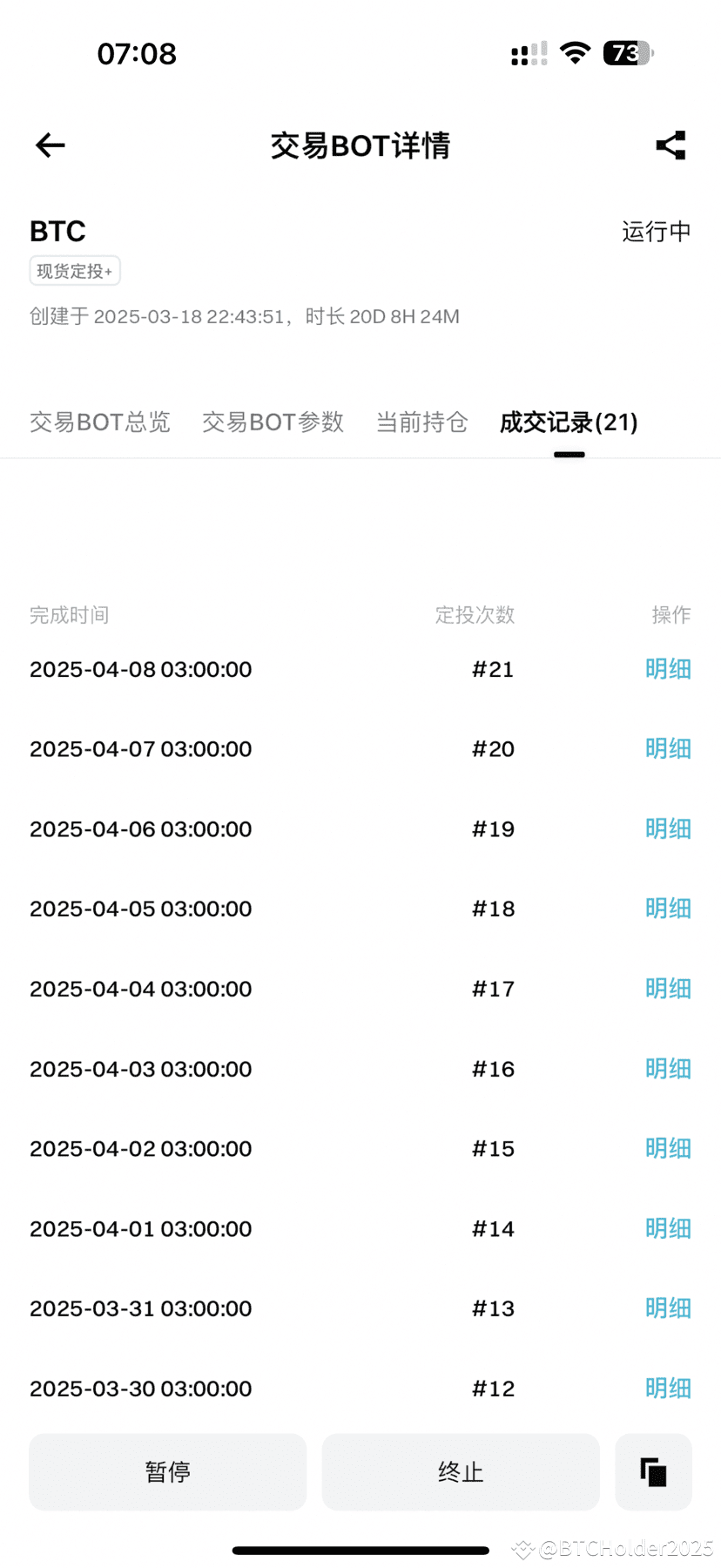
Task: Terminate the bot with 终止
Action: pyautogui.click(x=461, y=1472)
